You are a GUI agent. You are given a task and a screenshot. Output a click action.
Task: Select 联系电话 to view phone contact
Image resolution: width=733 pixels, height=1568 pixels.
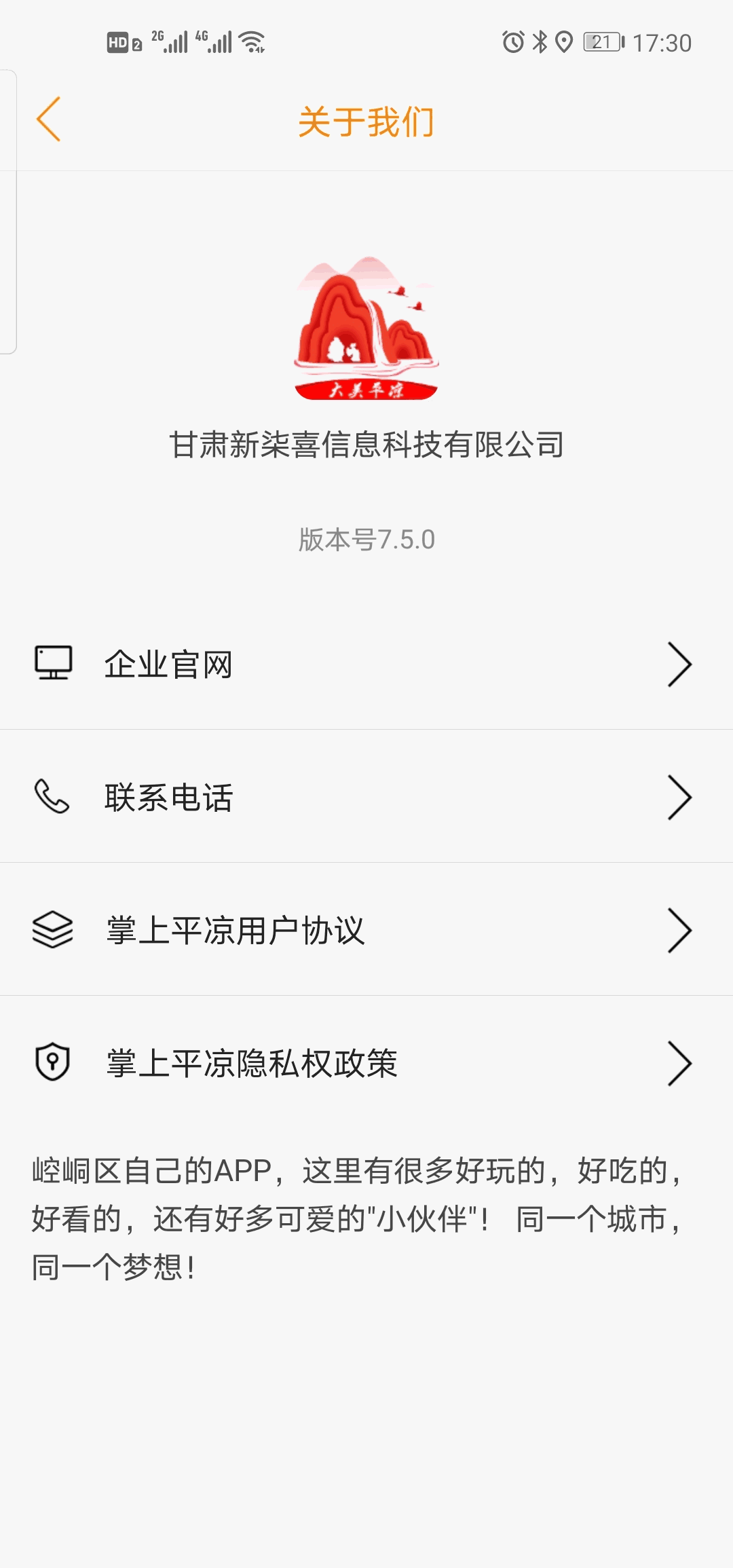366,797
